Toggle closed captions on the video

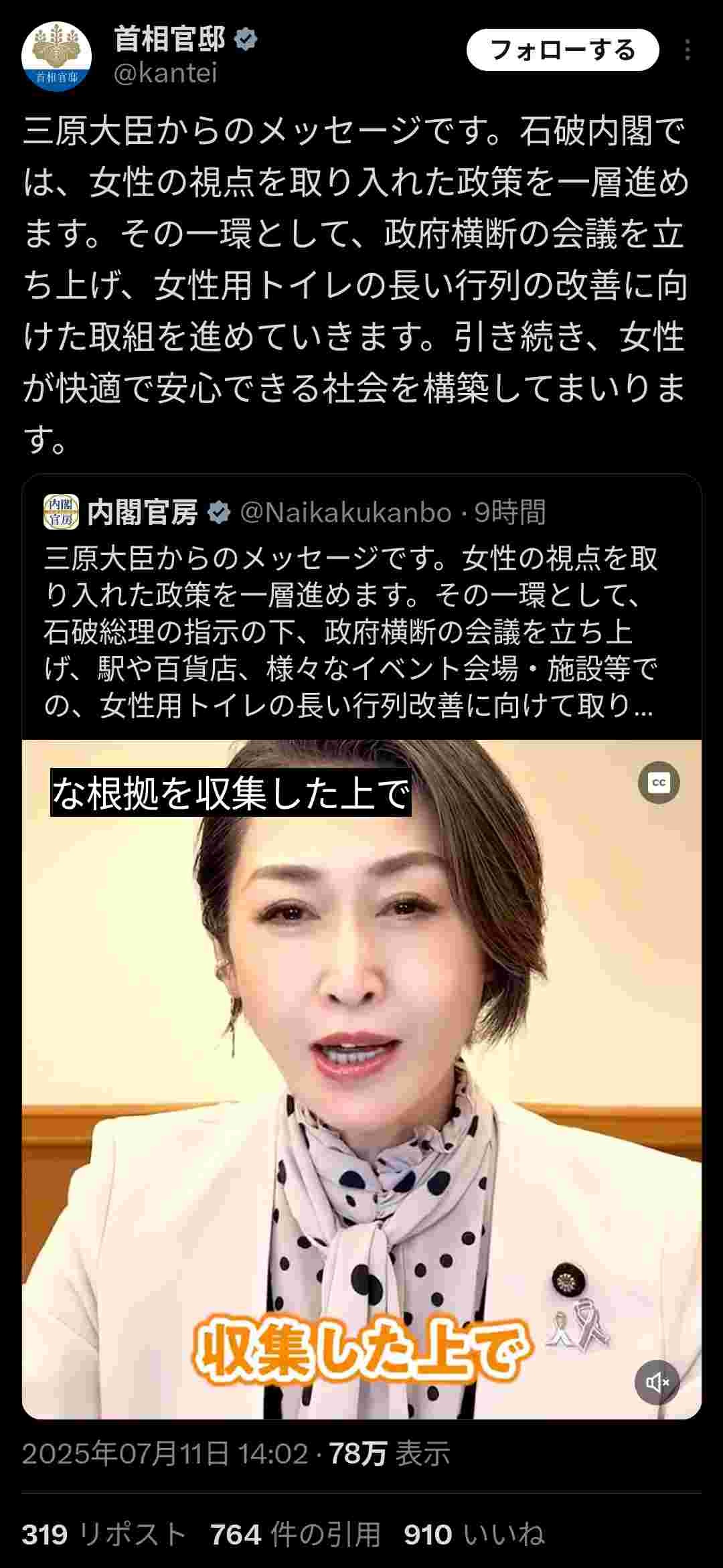point(659,783)
